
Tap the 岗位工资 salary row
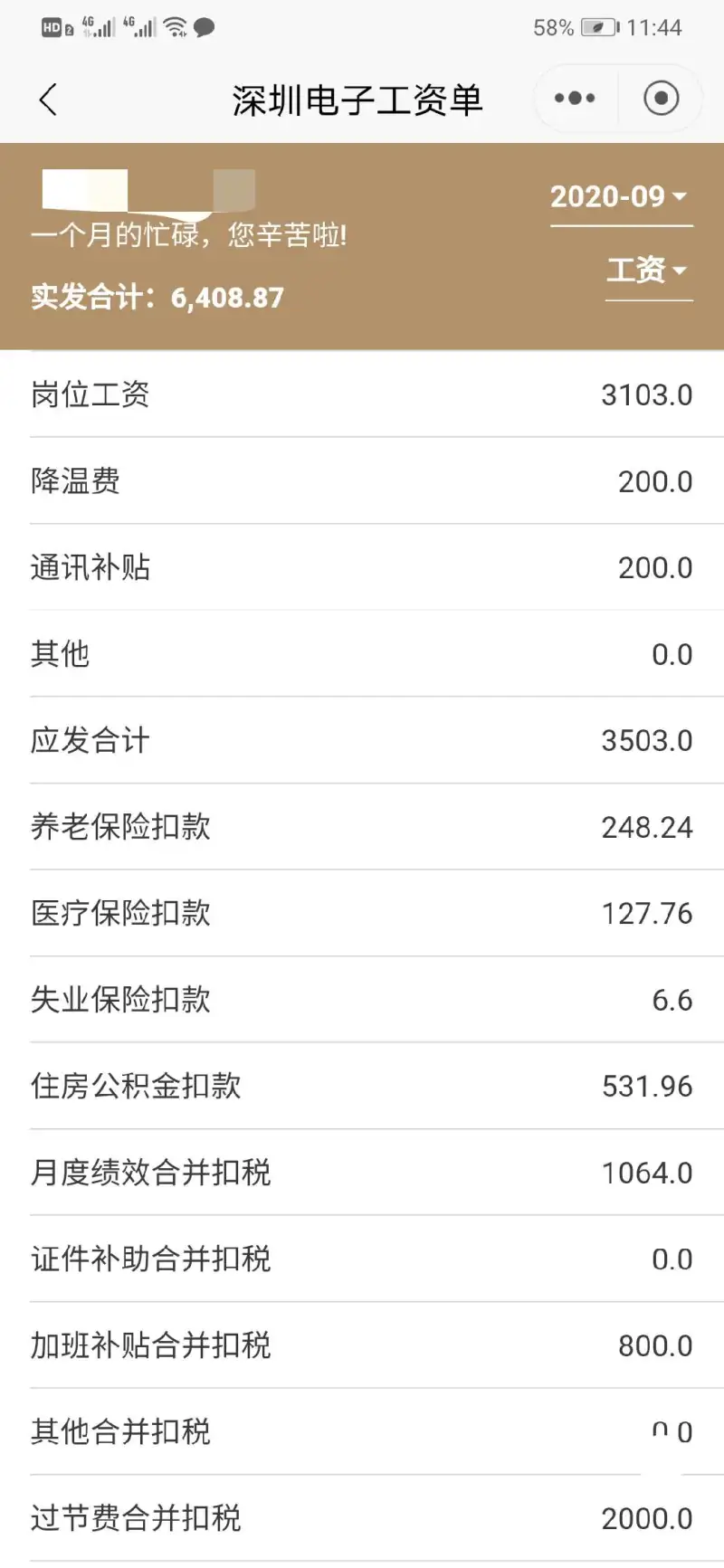point(362,394)
